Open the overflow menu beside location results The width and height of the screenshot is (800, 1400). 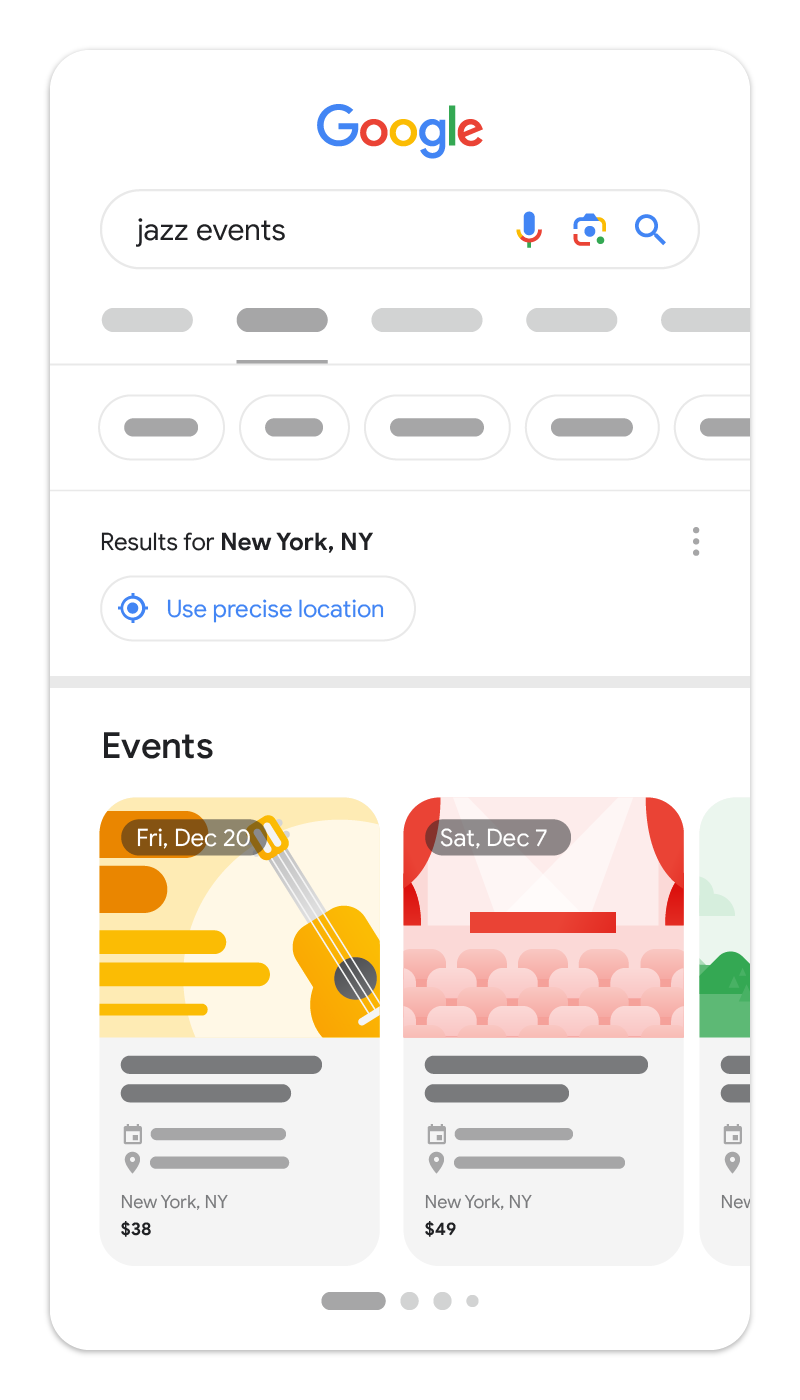tap(696, 542)
